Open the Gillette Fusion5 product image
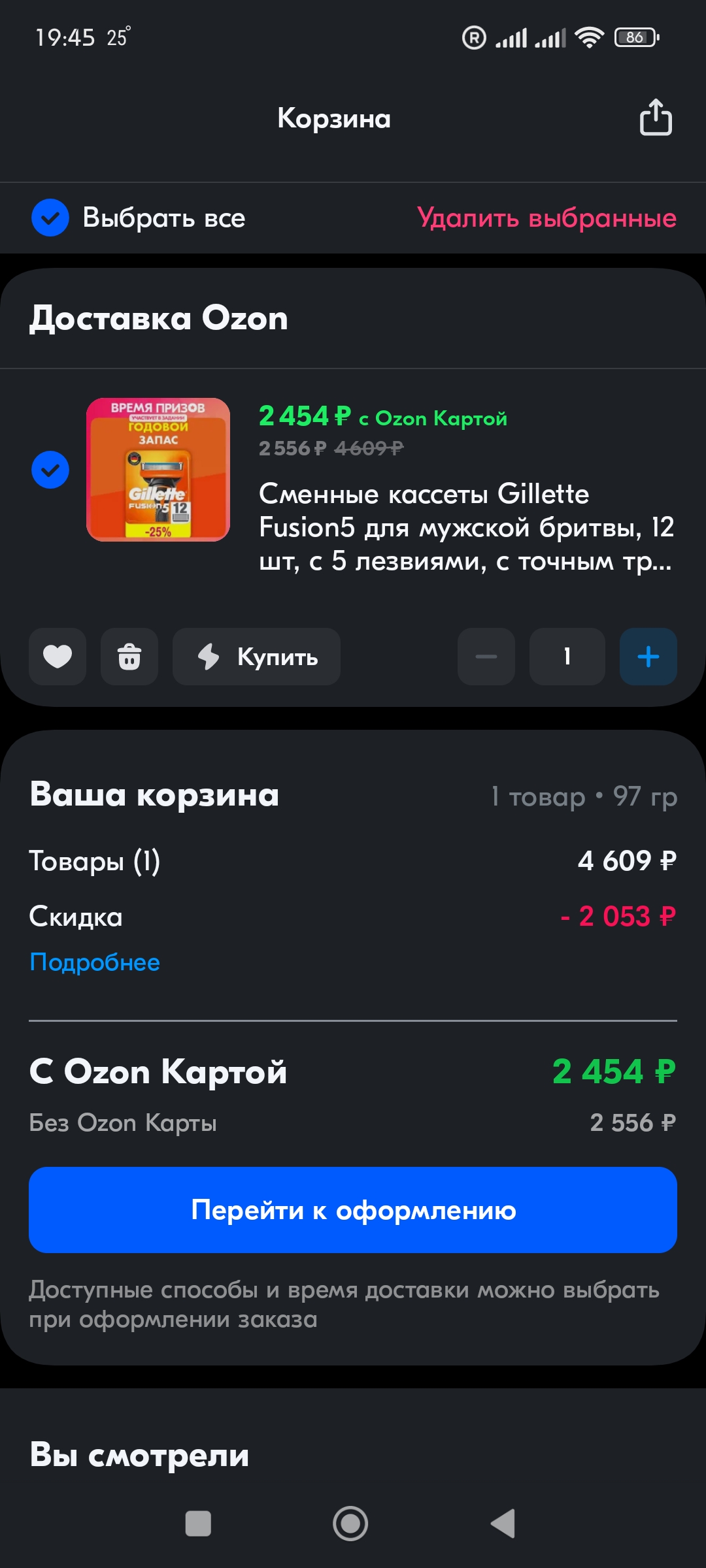 [x=158, y=470]
